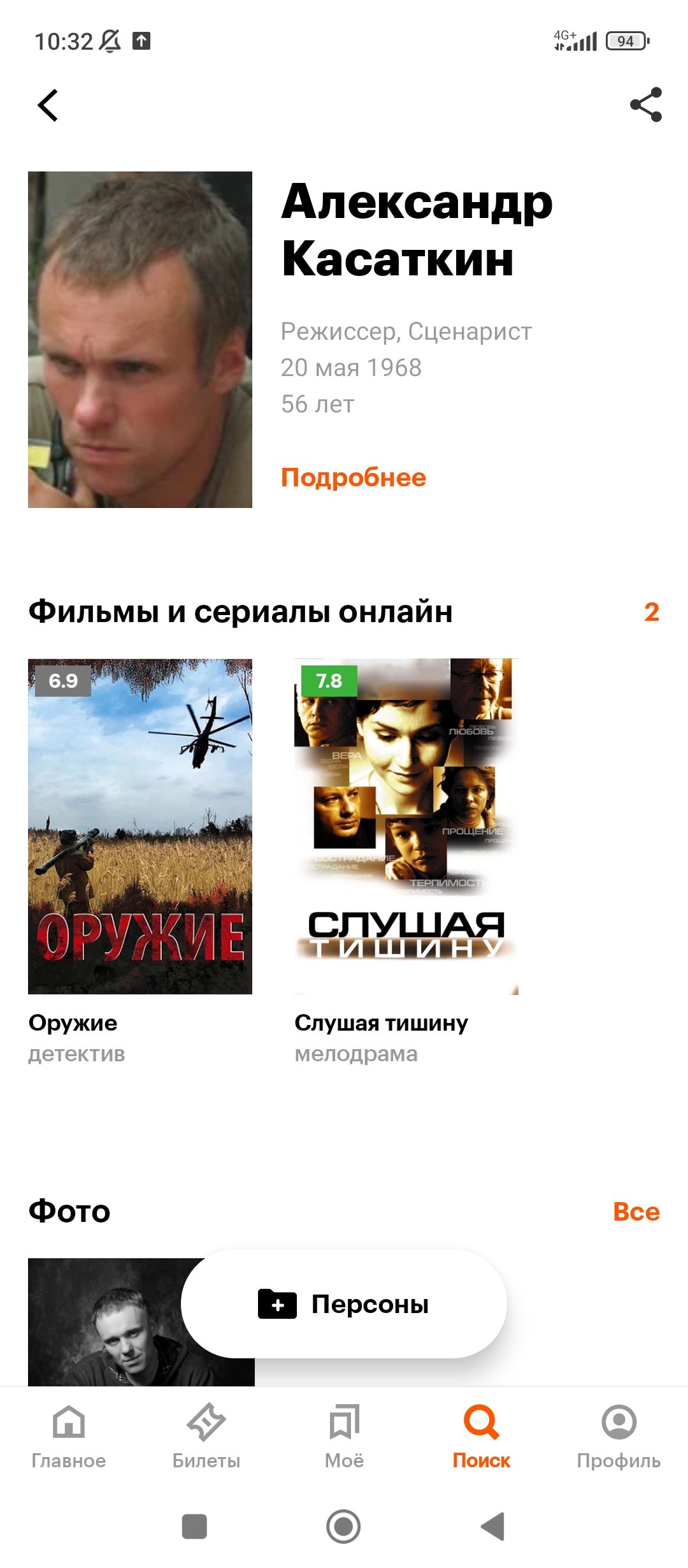Add to the Персоны folder
Viewport: 688px width, 1568px height.
[x=344, y=1303]
